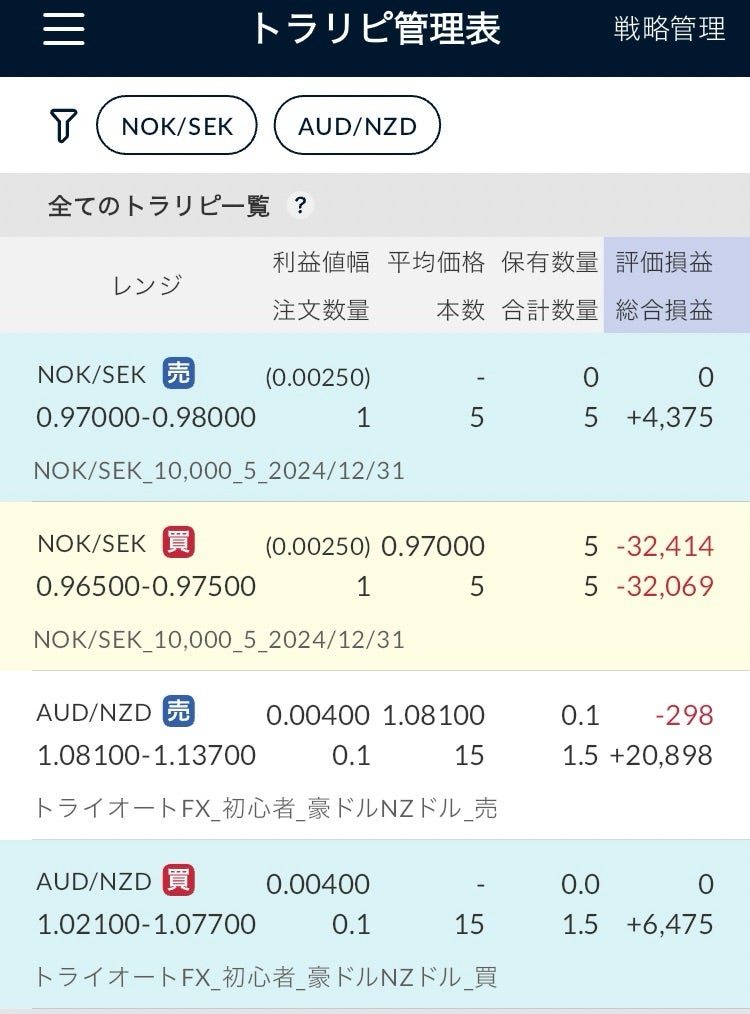Open AUD/NZD sell row 1.08100-1.13700
Screen dimensions: 750x1014
coord(375,755)
